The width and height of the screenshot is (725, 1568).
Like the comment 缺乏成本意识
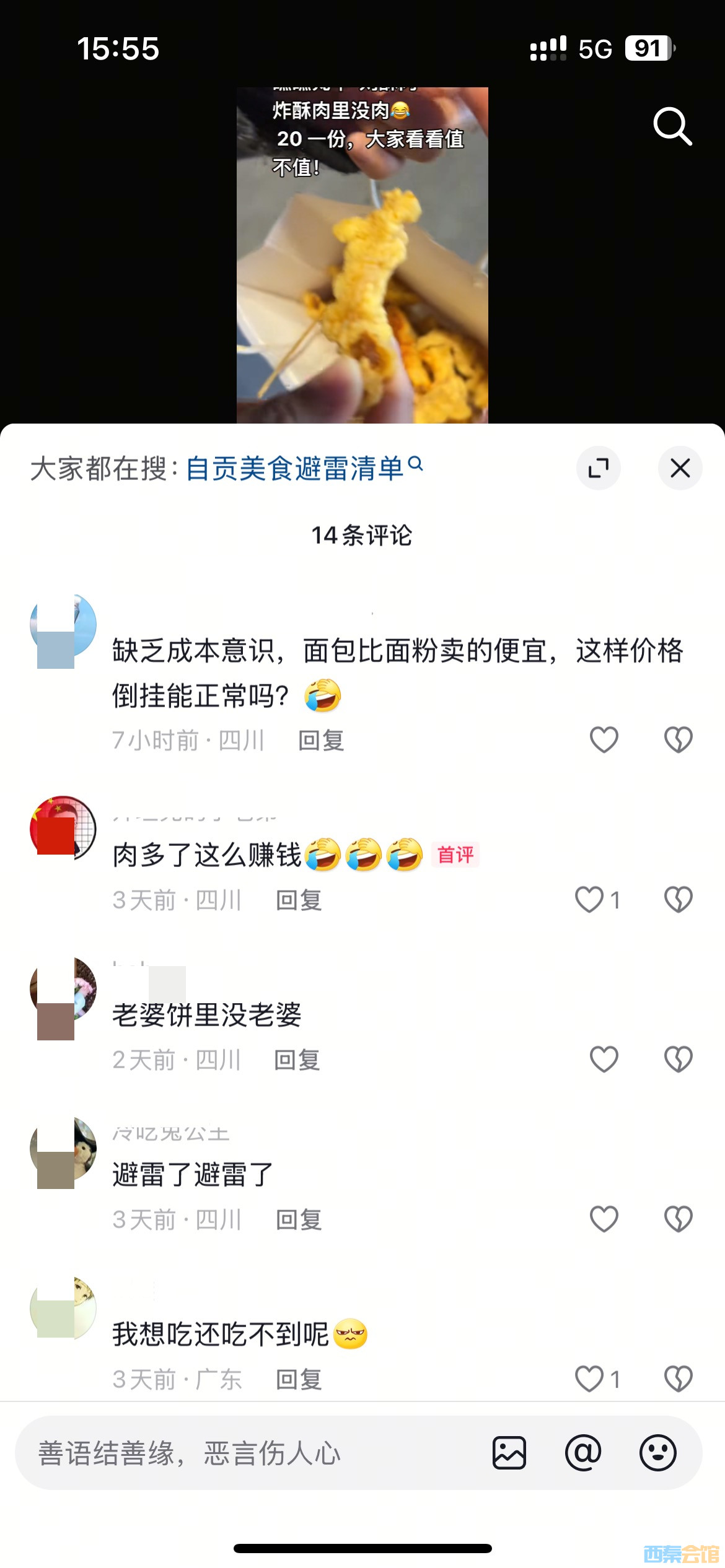tap(604, 739)
